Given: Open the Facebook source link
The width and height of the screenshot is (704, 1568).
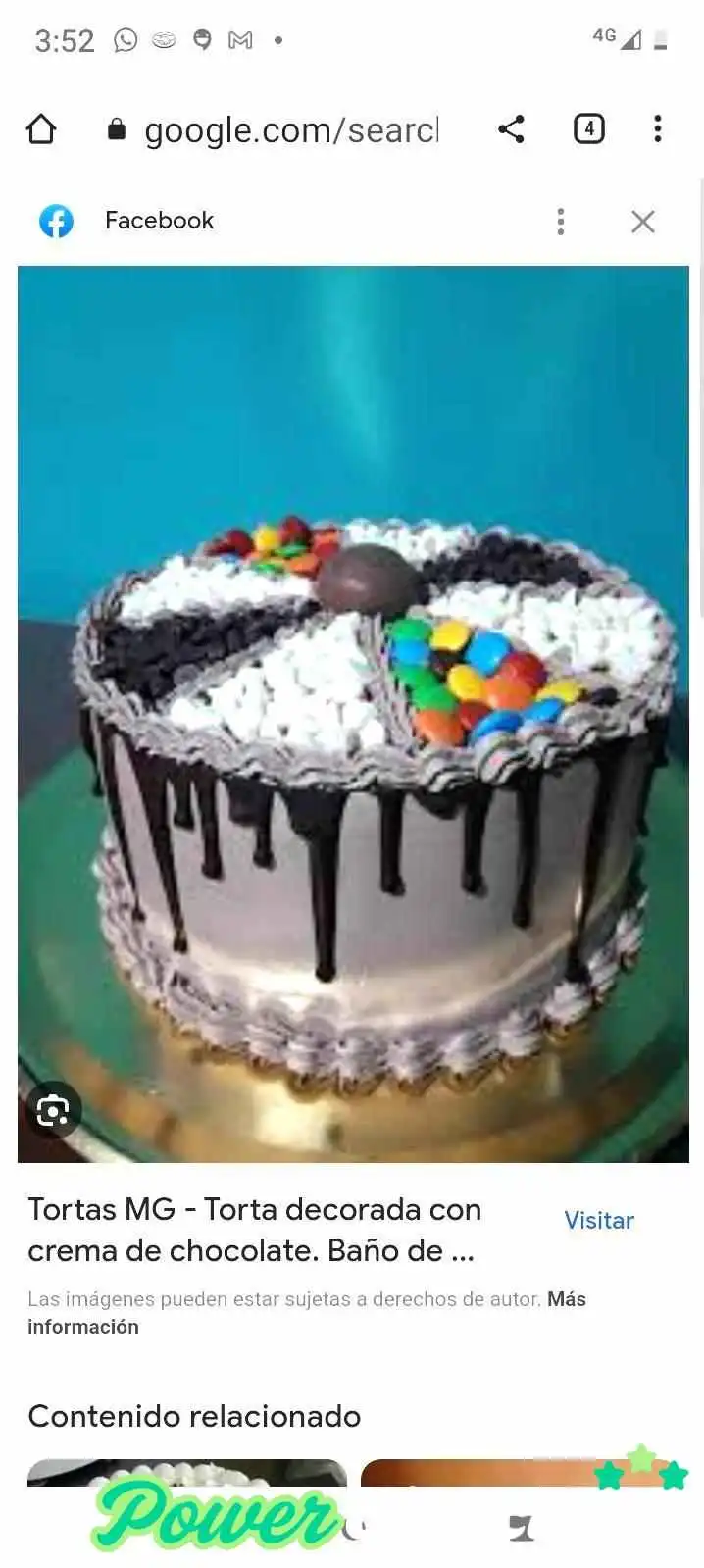Looking at the screenshot, I should [159, 221].
